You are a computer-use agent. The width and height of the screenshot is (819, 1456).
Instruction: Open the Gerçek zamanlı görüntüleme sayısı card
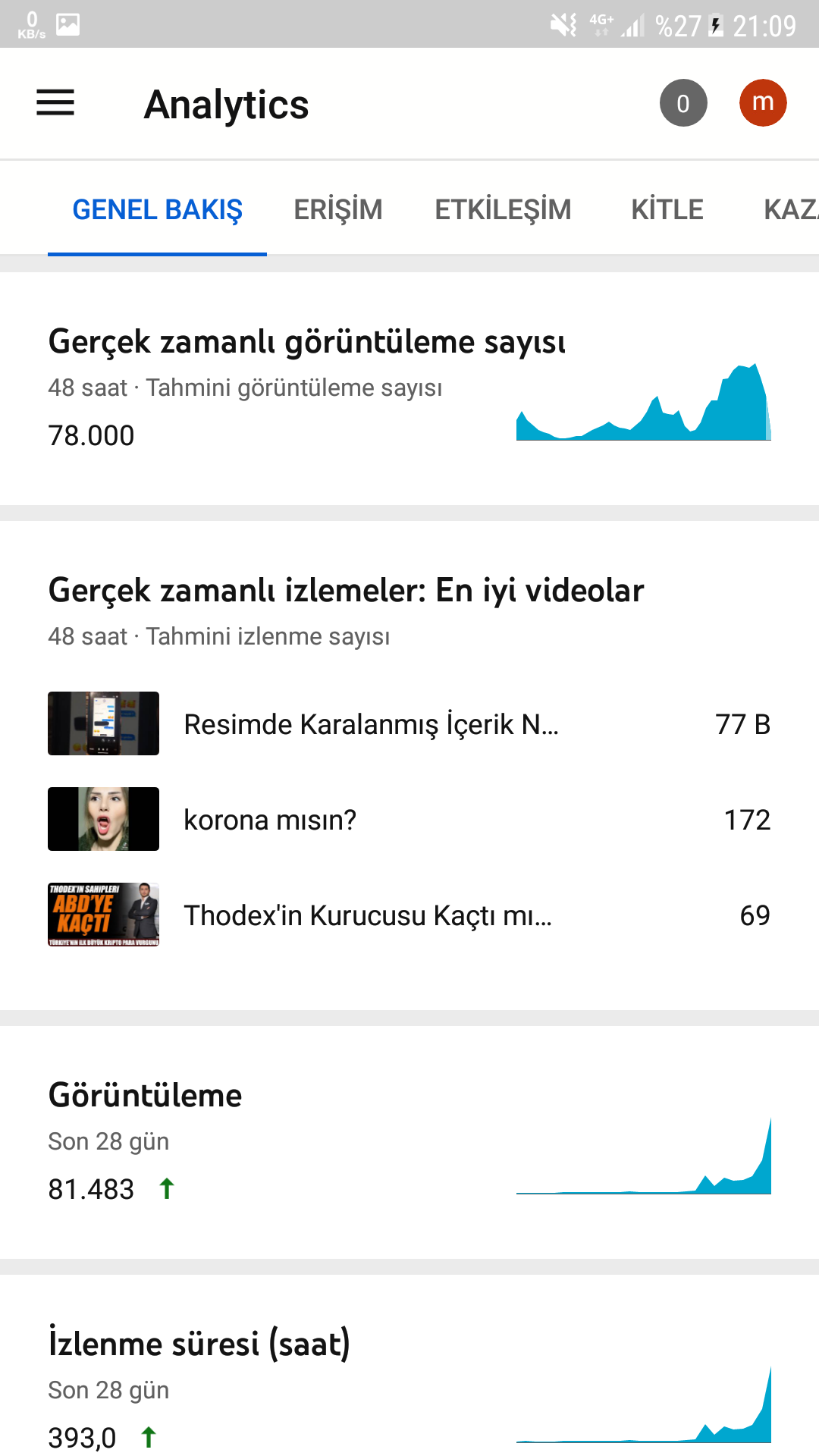click(409, 389)
